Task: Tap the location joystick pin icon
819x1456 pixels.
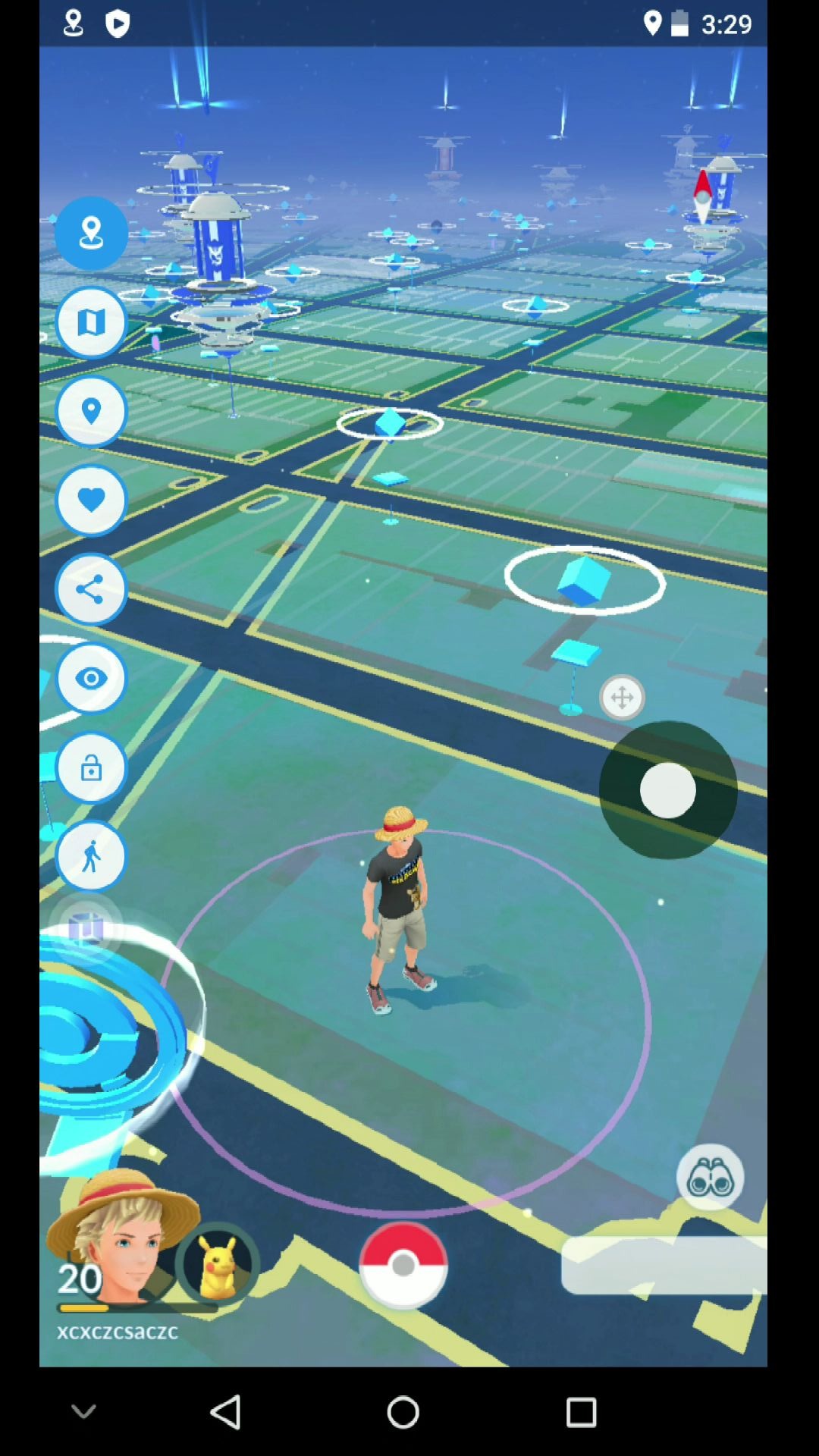Action: pos(91,234)
